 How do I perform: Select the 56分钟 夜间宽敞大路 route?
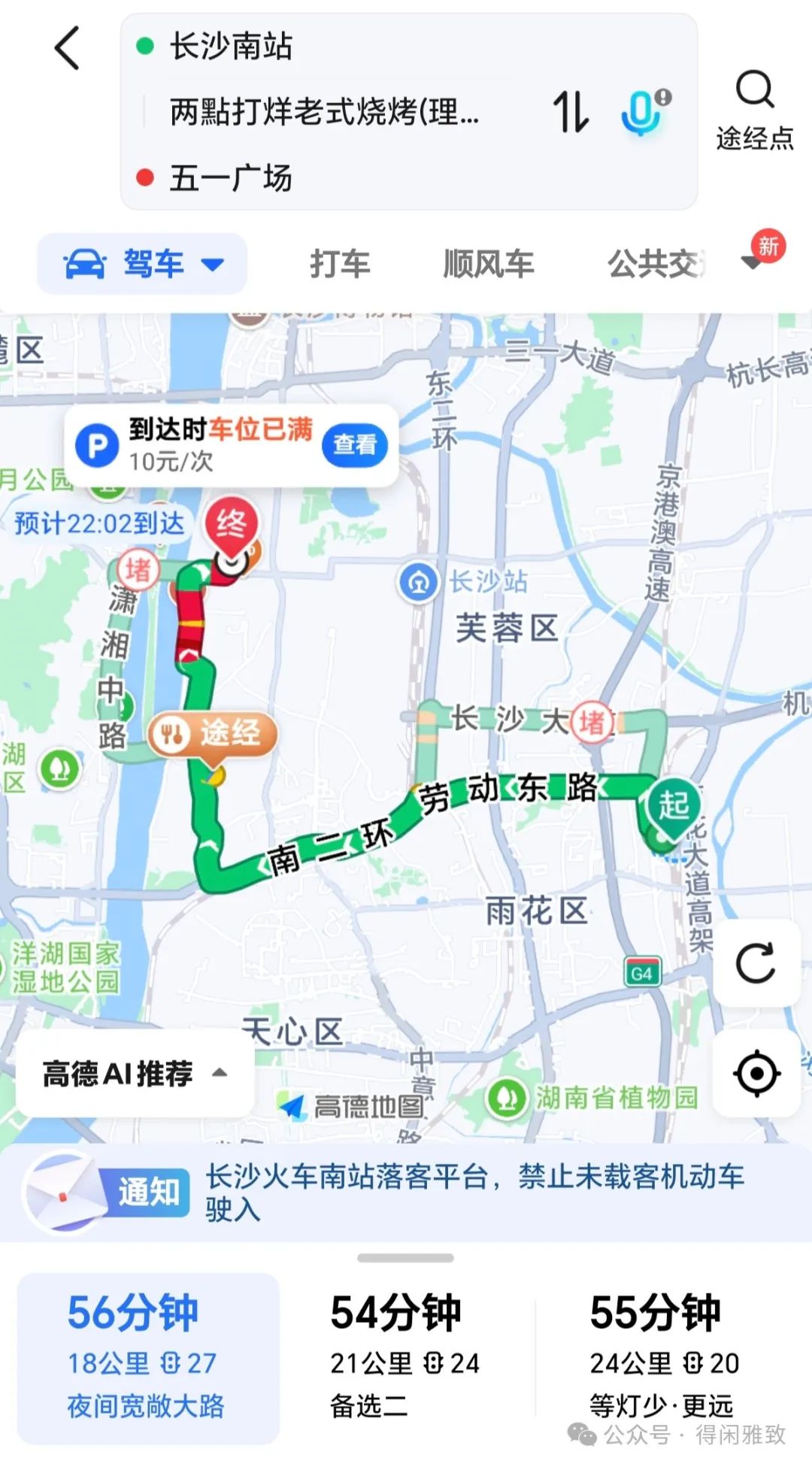coord(147,1358)
